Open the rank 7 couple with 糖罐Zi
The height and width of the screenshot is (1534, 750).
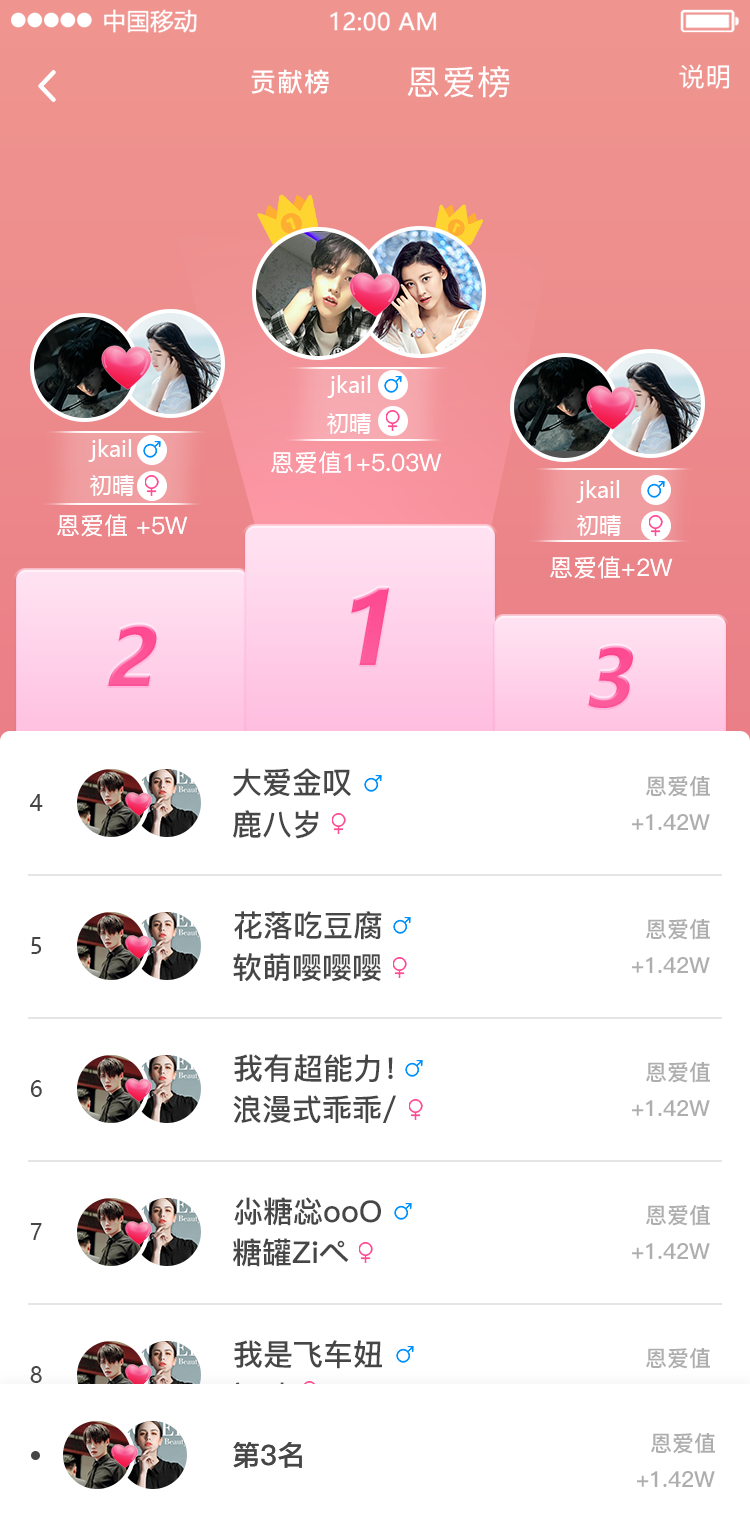375,1232
